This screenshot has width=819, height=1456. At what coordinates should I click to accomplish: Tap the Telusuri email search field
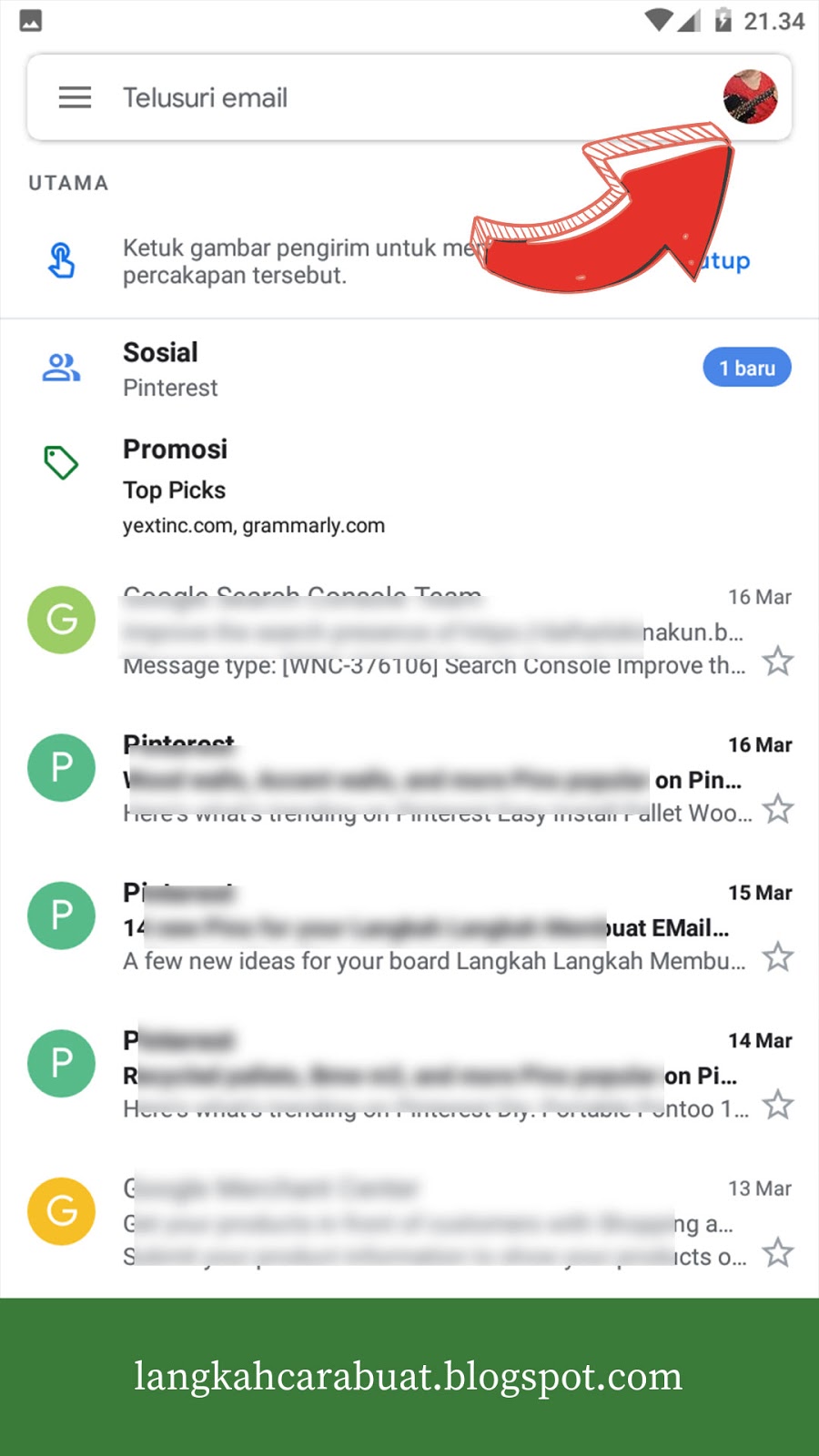pos(364,97)
